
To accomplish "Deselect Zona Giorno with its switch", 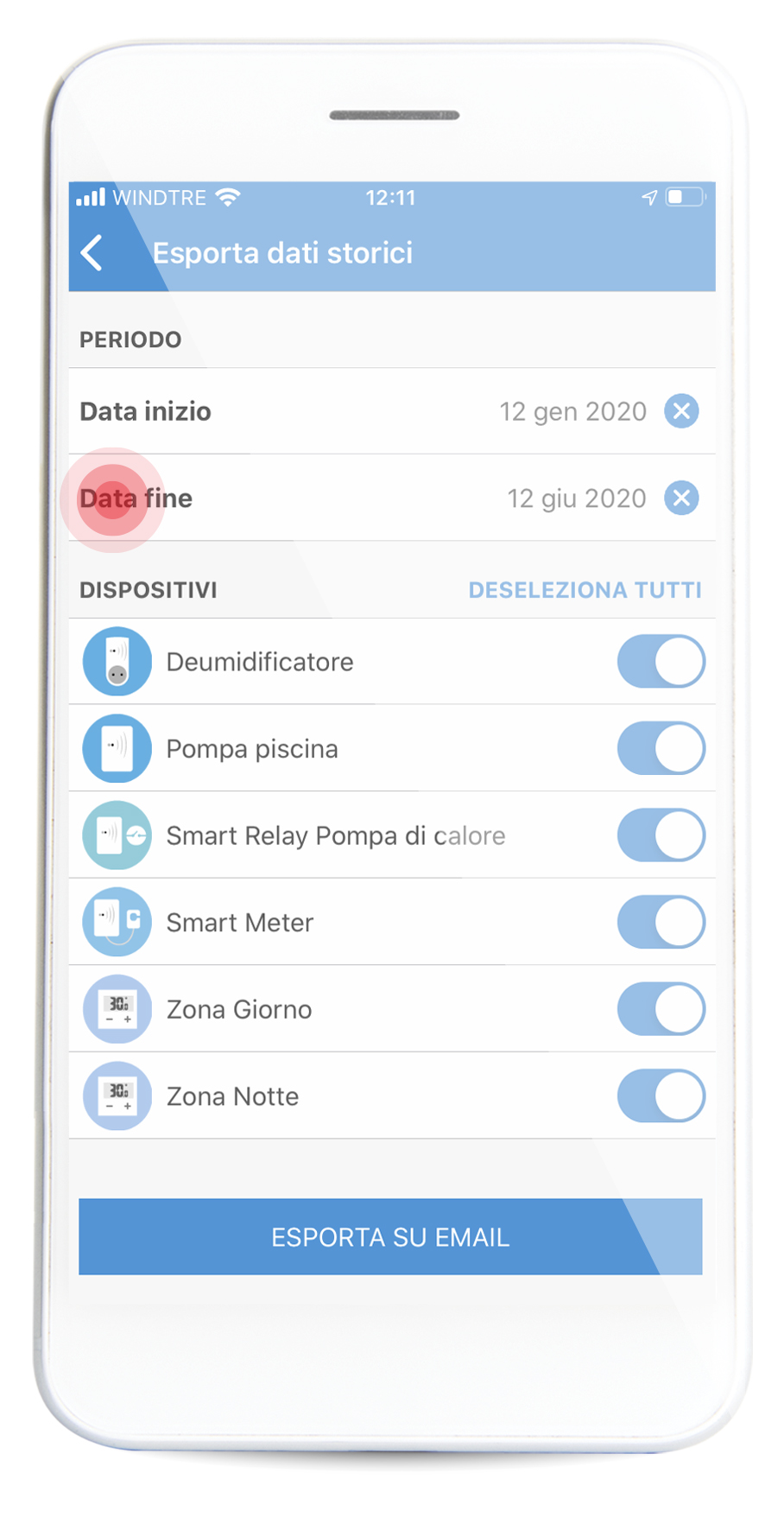I will point(661,1009).
